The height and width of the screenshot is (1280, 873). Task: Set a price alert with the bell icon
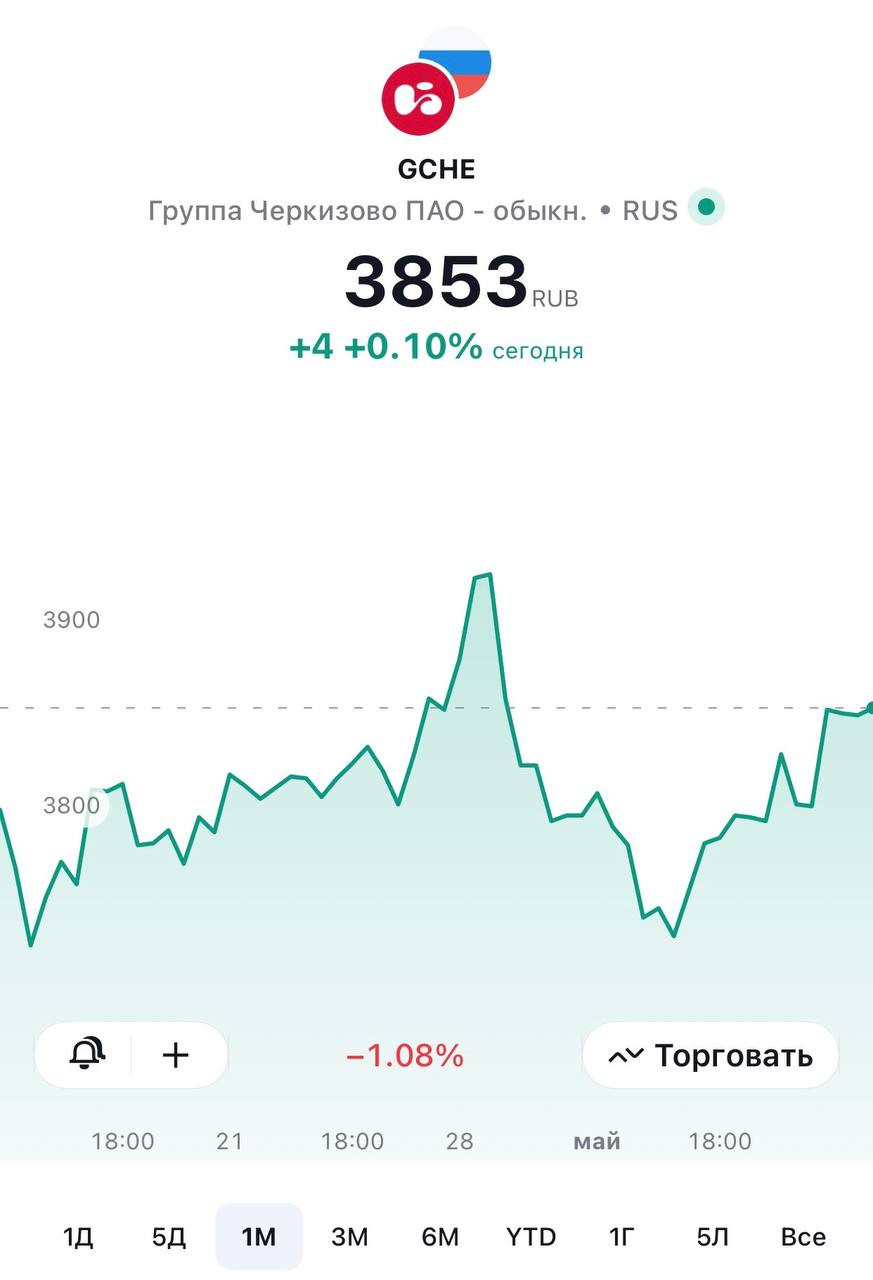coord(87,1054)
